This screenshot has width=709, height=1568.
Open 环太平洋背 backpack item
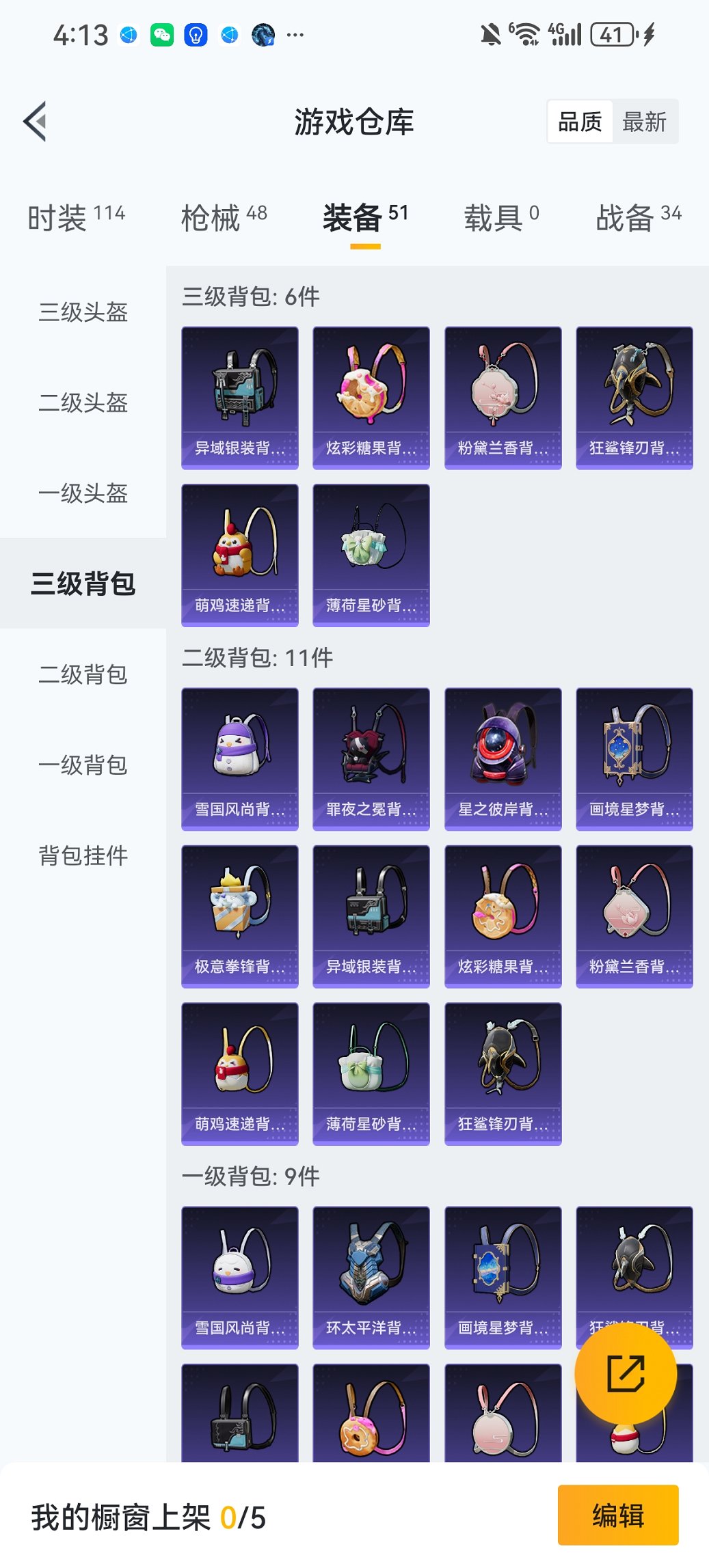click(x=371, y=1276)
